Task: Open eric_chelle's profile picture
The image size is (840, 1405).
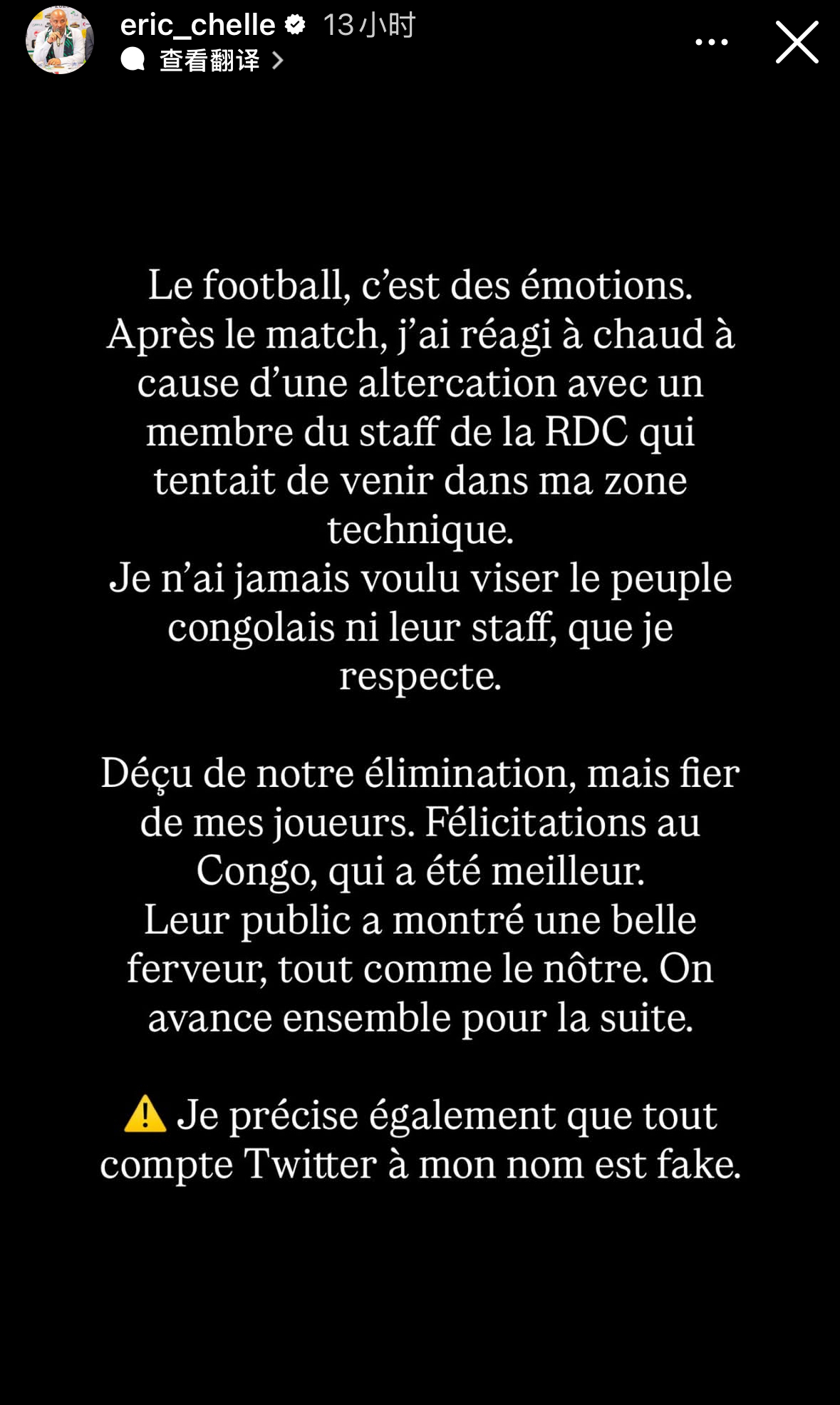Action: tap(60, 40)
